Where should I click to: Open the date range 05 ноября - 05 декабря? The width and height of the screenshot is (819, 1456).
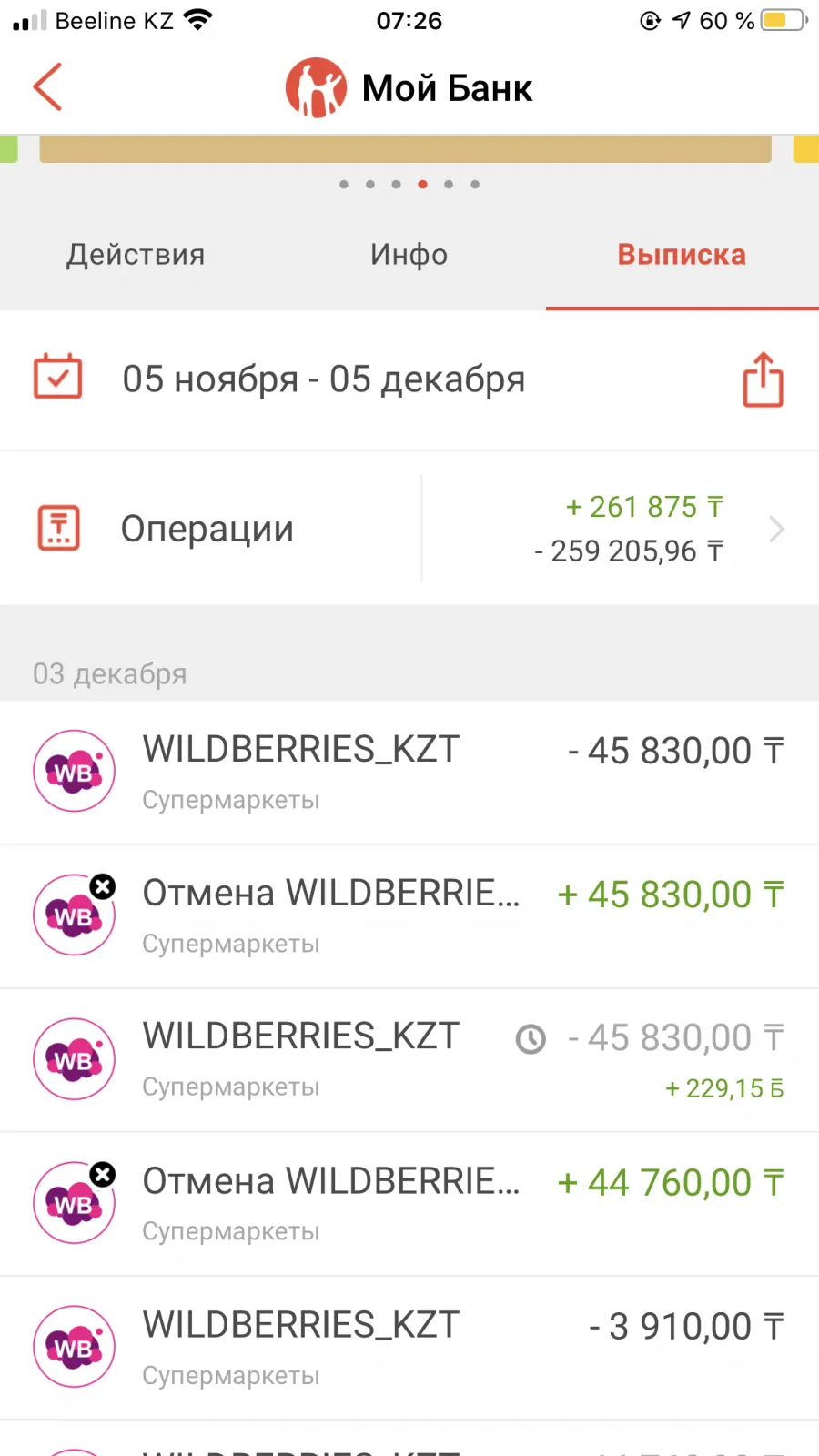324,379
